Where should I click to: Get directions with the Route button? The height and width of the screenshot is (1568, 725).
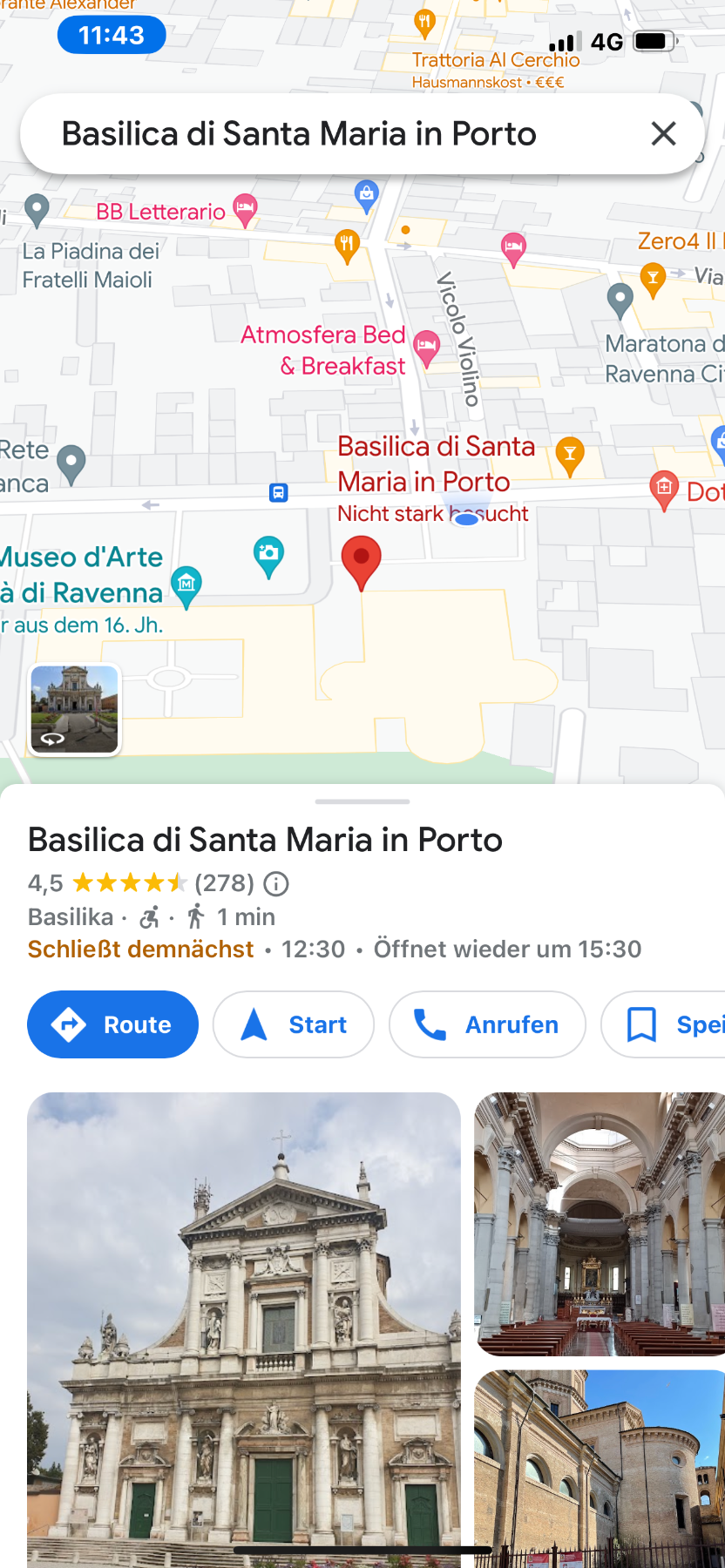point(112,1024)
